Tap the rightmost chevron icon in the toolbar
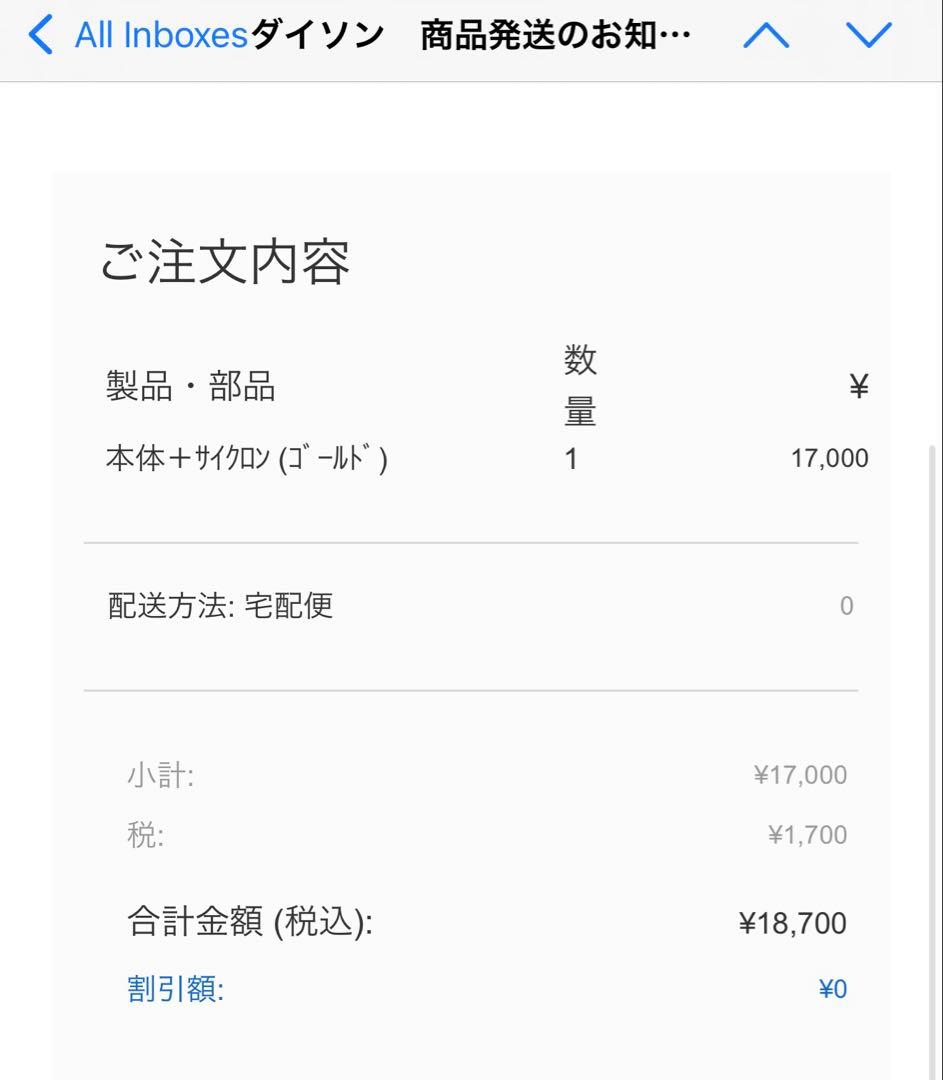 [867, 33]
